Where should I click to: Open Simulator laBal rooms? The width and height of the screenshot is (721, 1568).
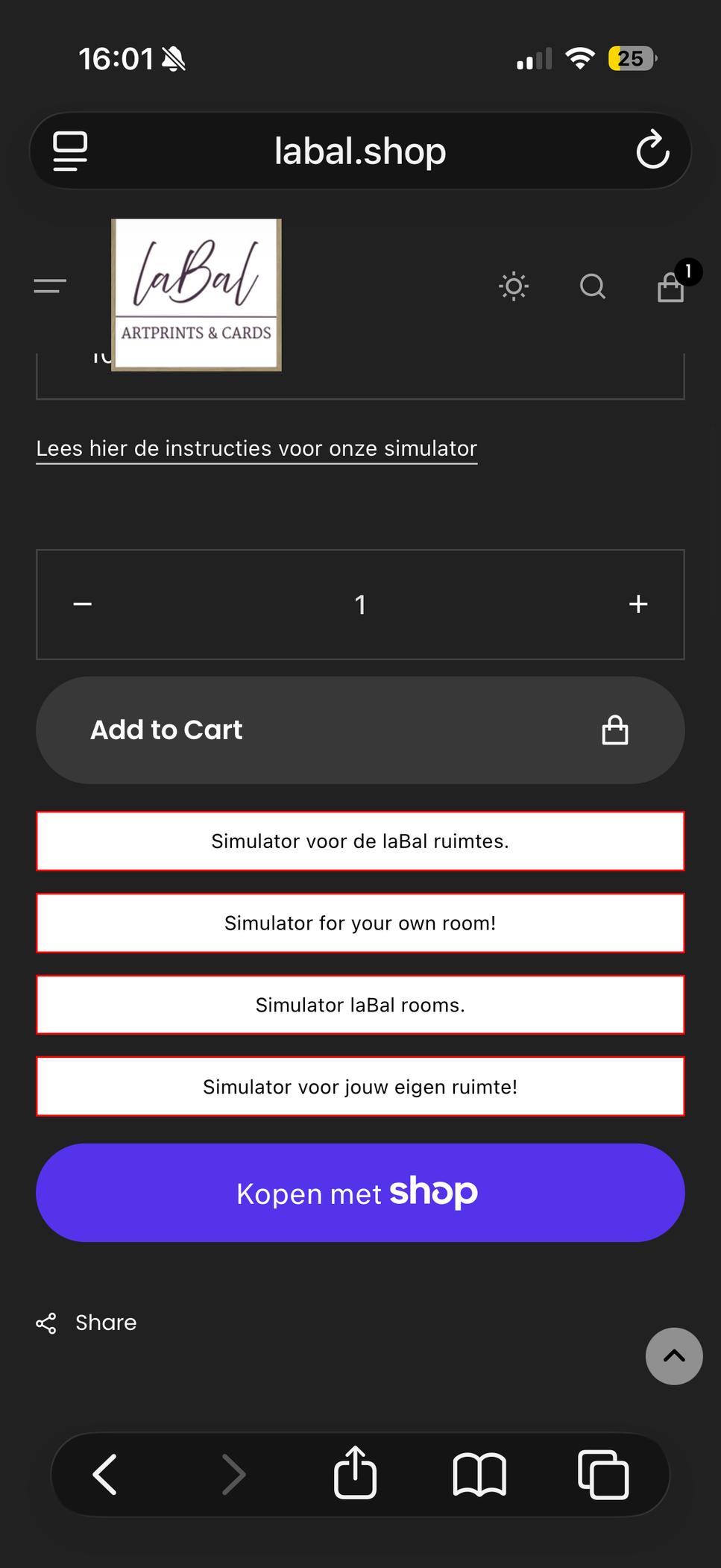coord(360,1005)
